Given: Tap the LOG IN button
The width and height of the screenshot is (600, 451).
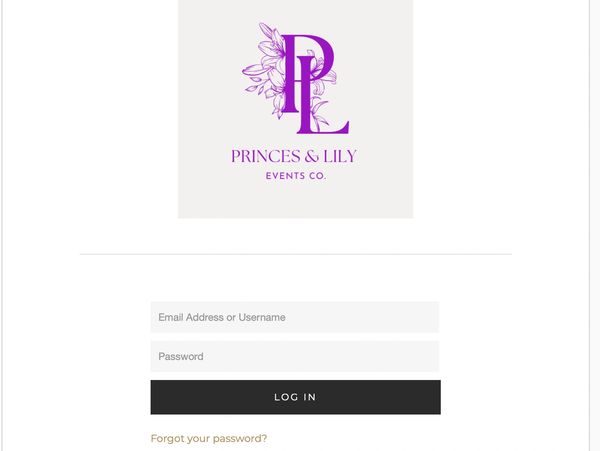Looking at the screenshot, I should tap(295, 397).
